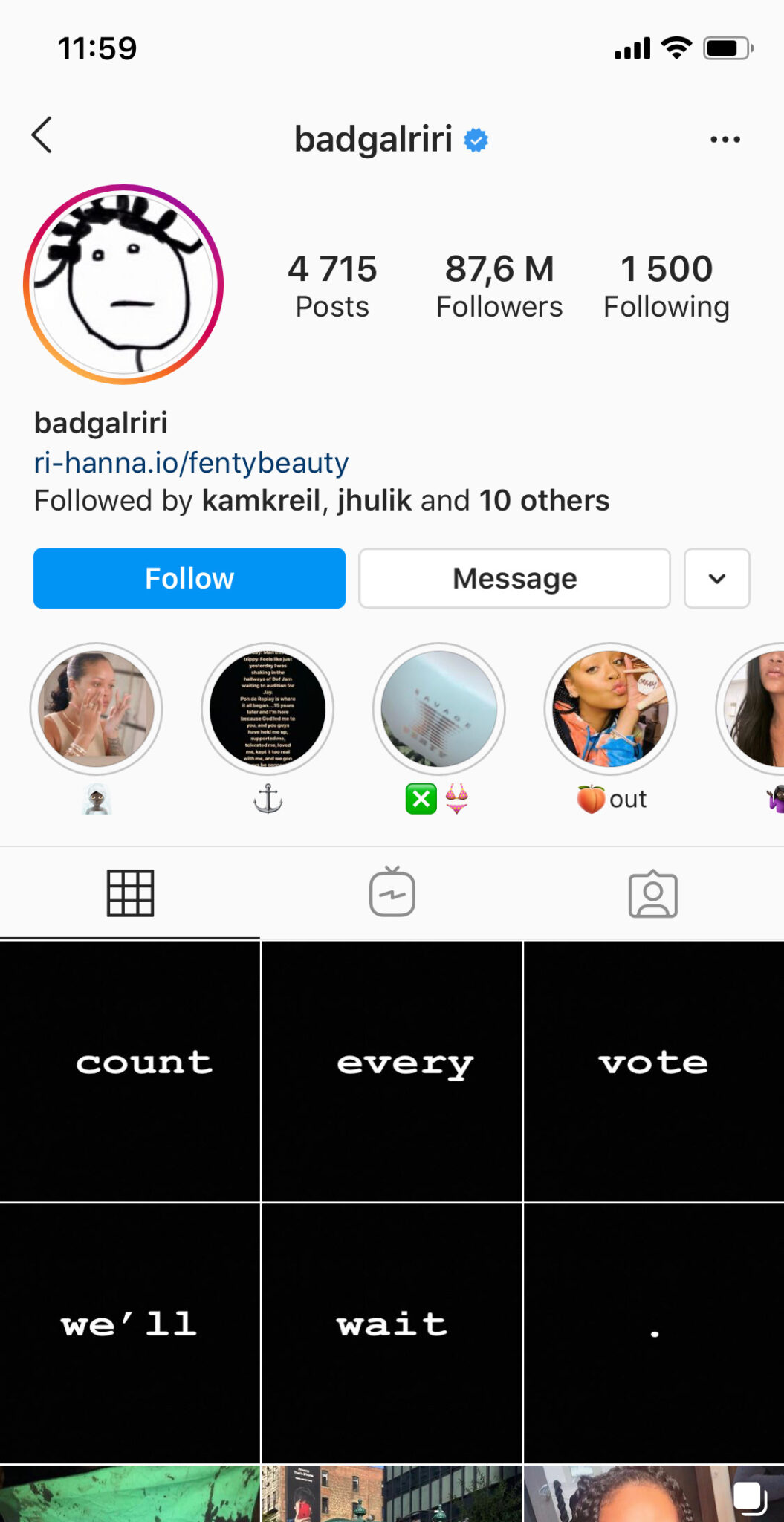Select the grid posts tab

pyautogui.click(x=130, y=893)
